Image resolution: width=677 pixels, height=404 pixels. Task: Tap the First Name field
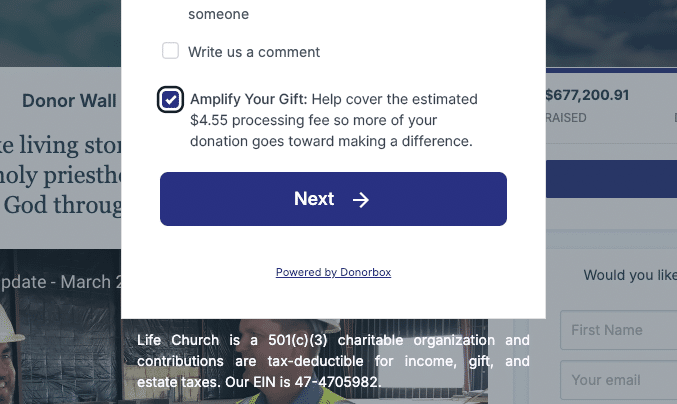click(x=618, y=330)
